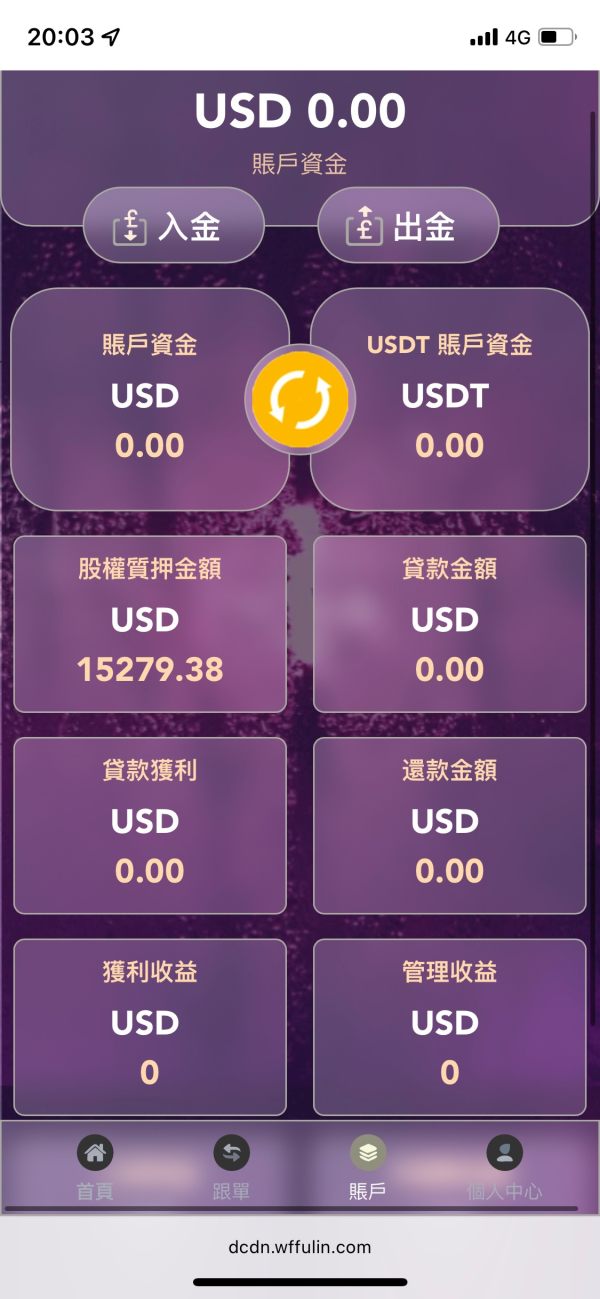This screenshot has height=1299, width=600.
Task: Tap the dcdn.wffulin.com address bar
Action: tap(300, 1246)
